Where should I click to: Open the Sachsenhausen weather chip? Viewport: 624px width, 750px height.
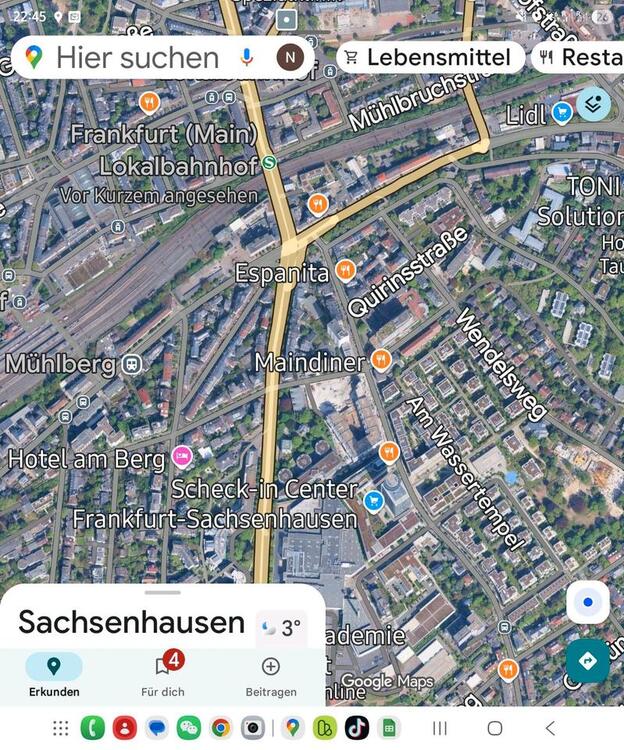(x=281, y=627)
